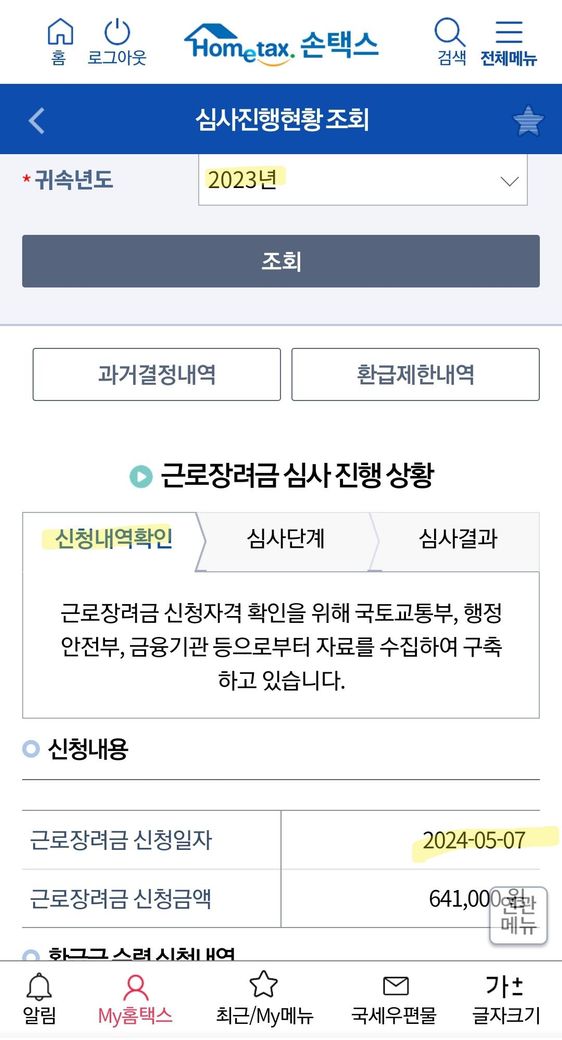Select the 신청내역확인 step tab

pyautogui.click(x=113, y=539)
